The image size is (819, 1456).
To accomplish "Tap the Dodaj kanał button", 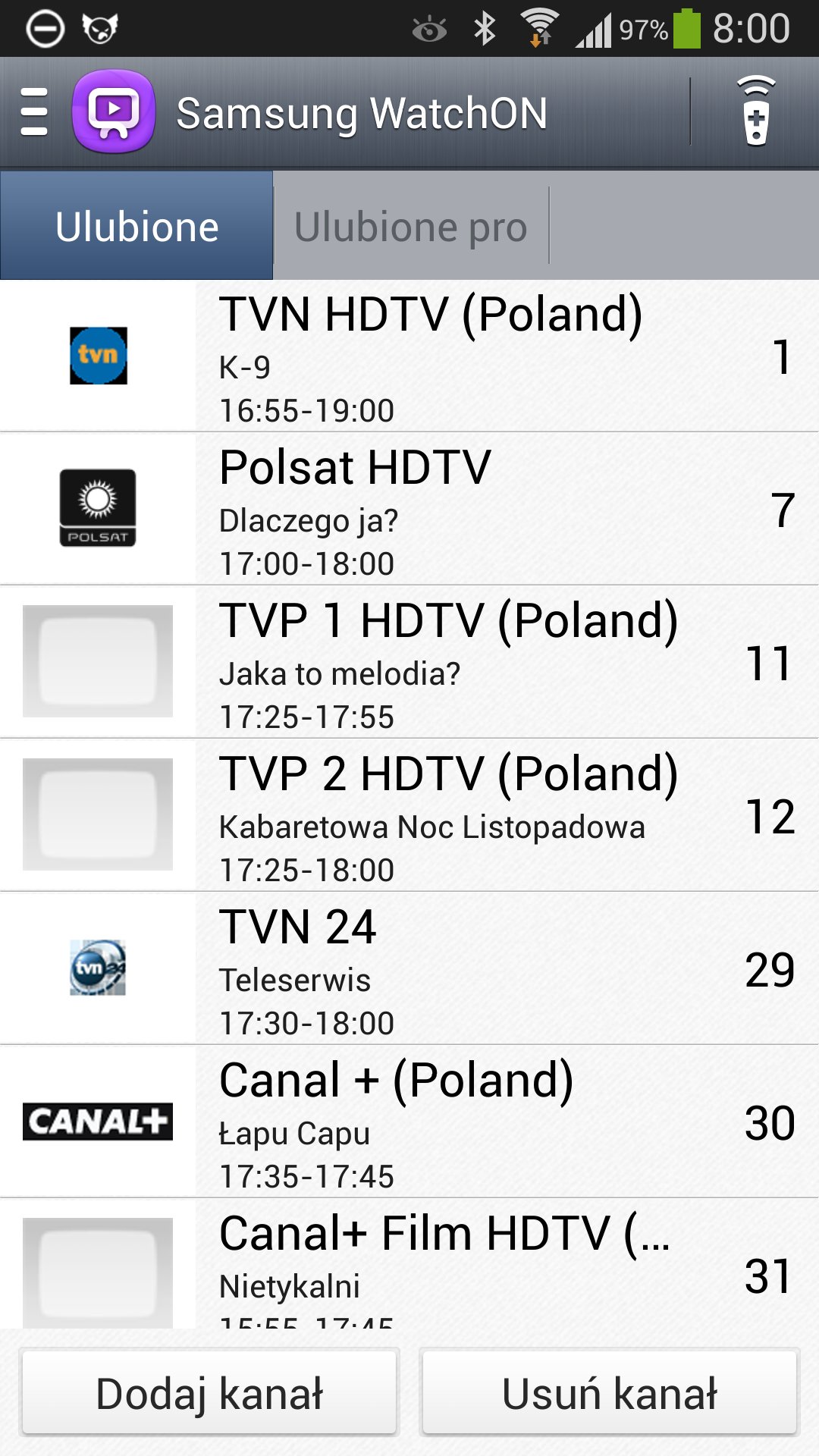I will (210, 1392).
